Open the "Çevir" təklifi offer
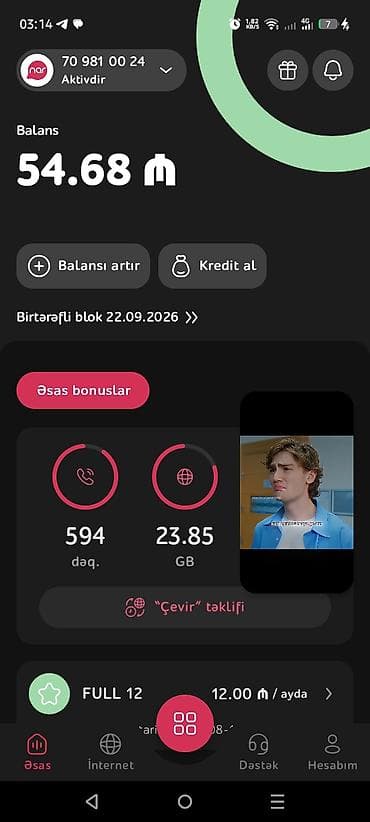Screen dimensions: 370x822 185,607
